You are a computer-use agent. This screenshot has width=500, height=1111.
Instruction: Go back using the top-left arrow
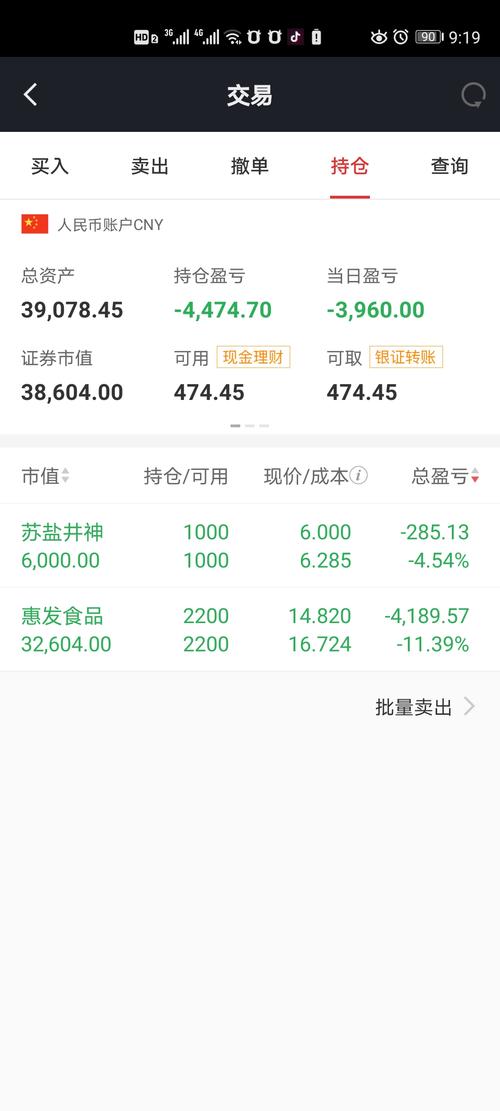tap(30, 94)
